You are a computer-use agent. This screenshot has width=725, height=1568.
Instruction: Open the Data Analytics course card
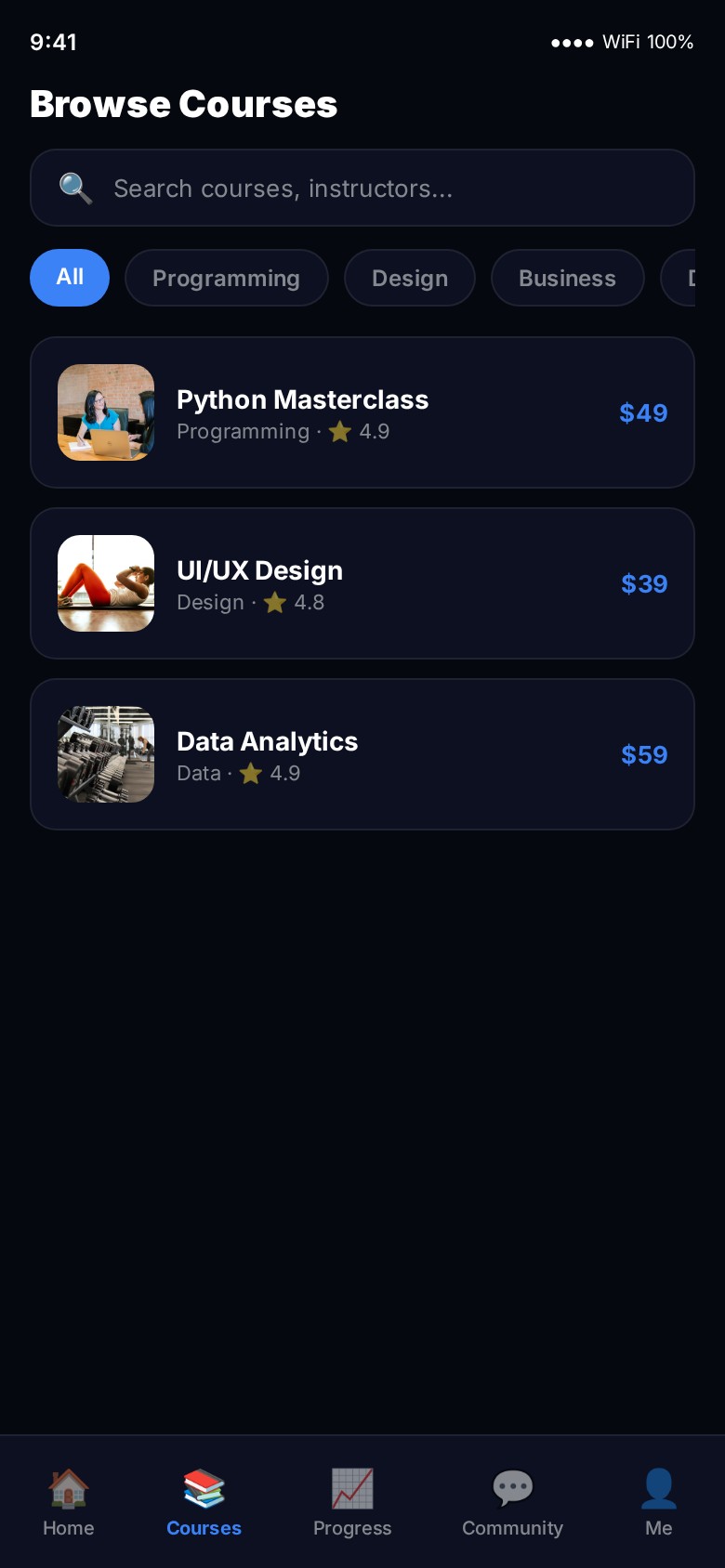pos(362,754)
